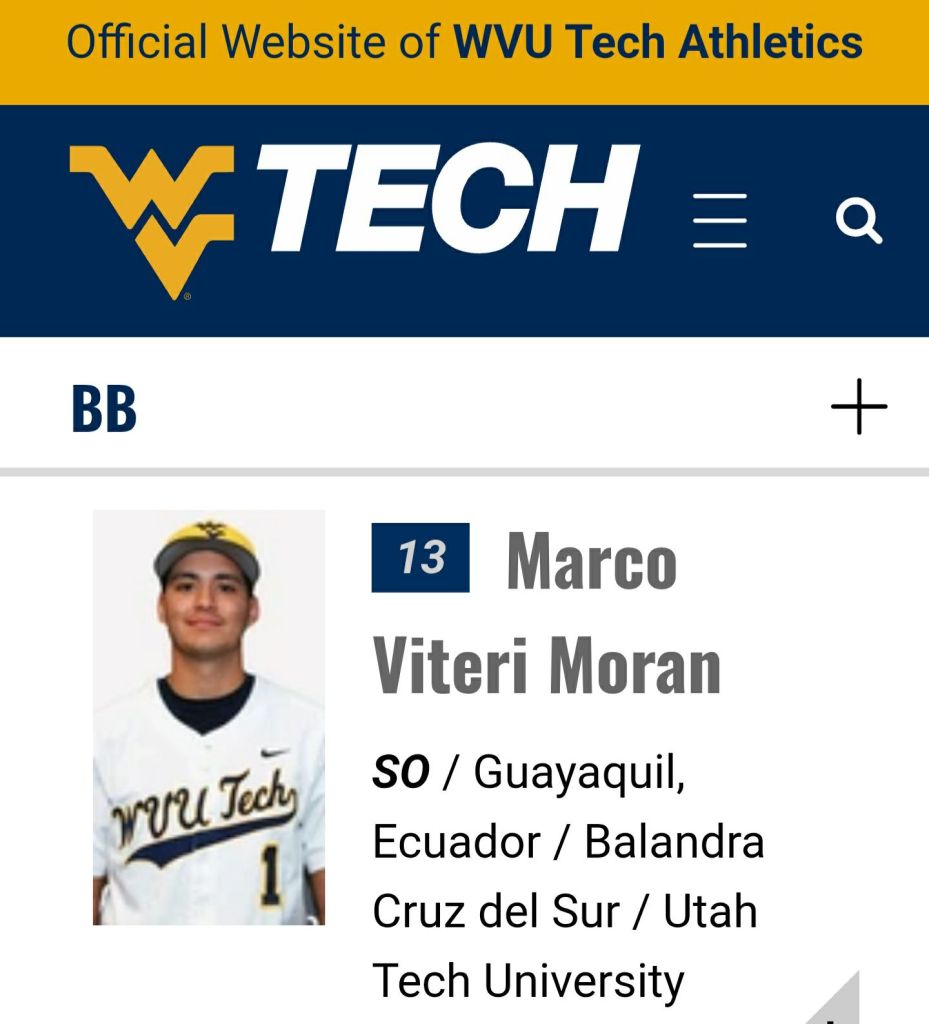
Task: Expand the BB section menu
Action: coord(858,408)
